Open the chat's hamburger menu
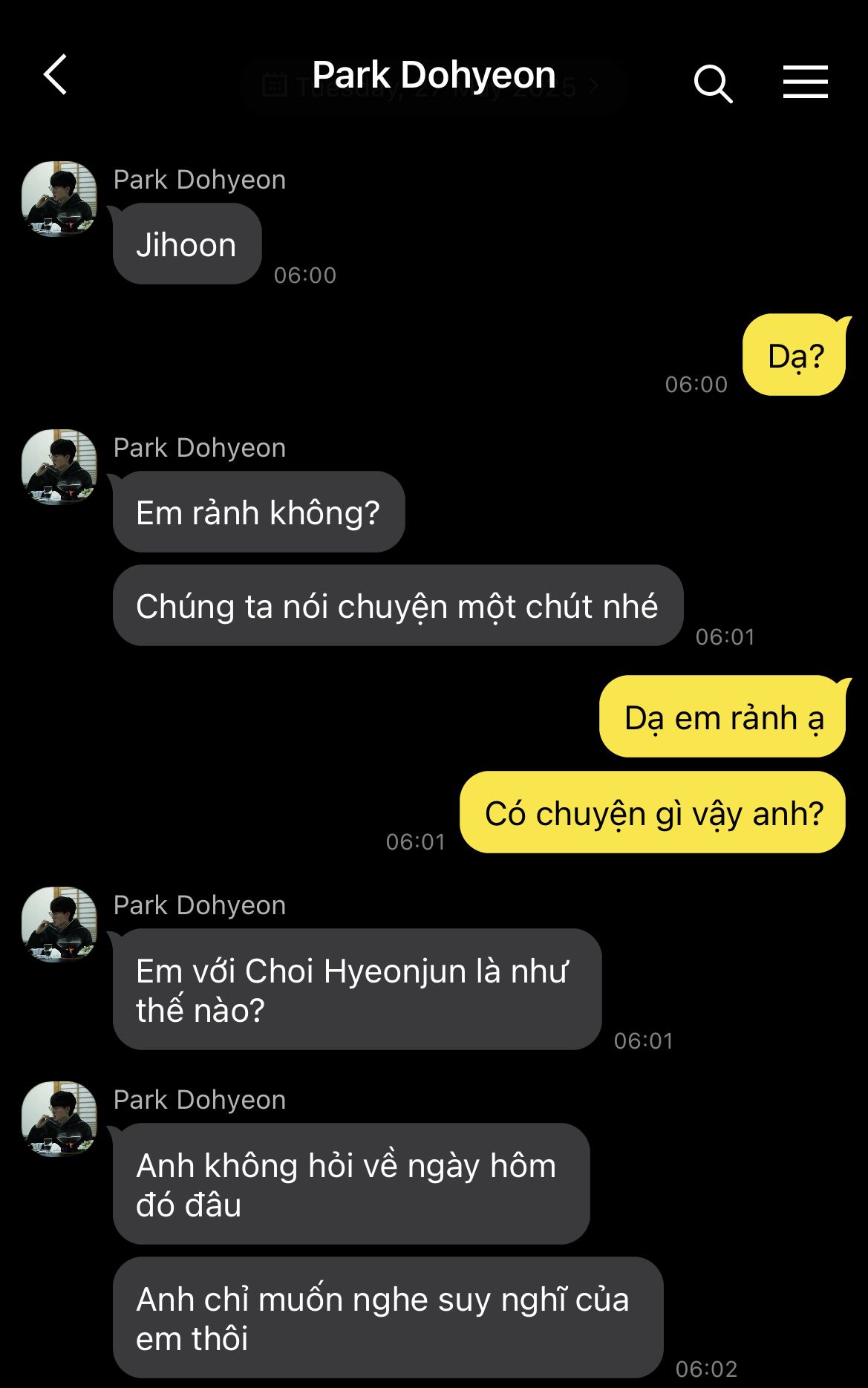 point(805,81)
